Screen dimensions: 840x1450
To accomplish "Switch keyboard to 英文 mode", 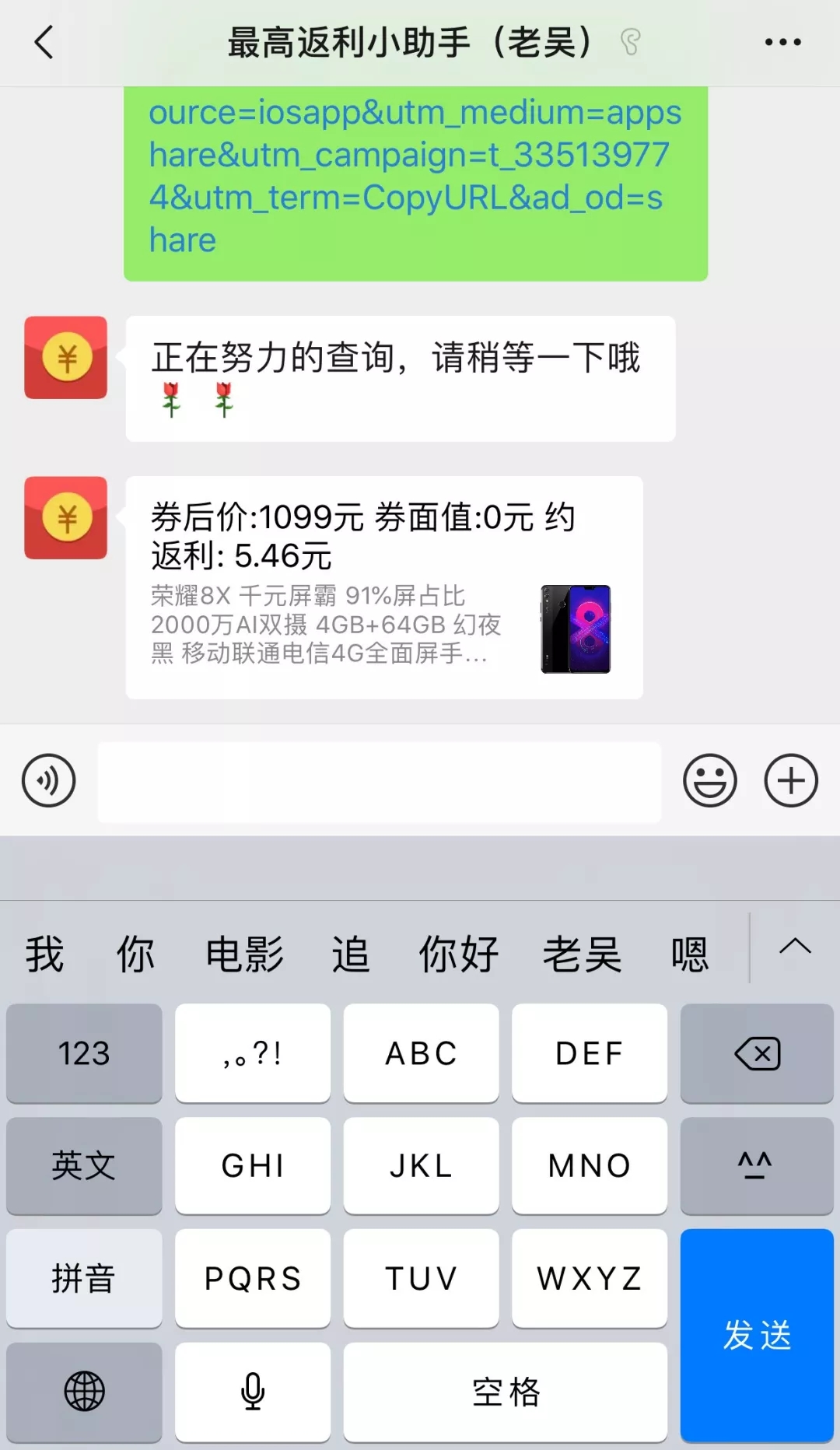I will coord(84,1166).
